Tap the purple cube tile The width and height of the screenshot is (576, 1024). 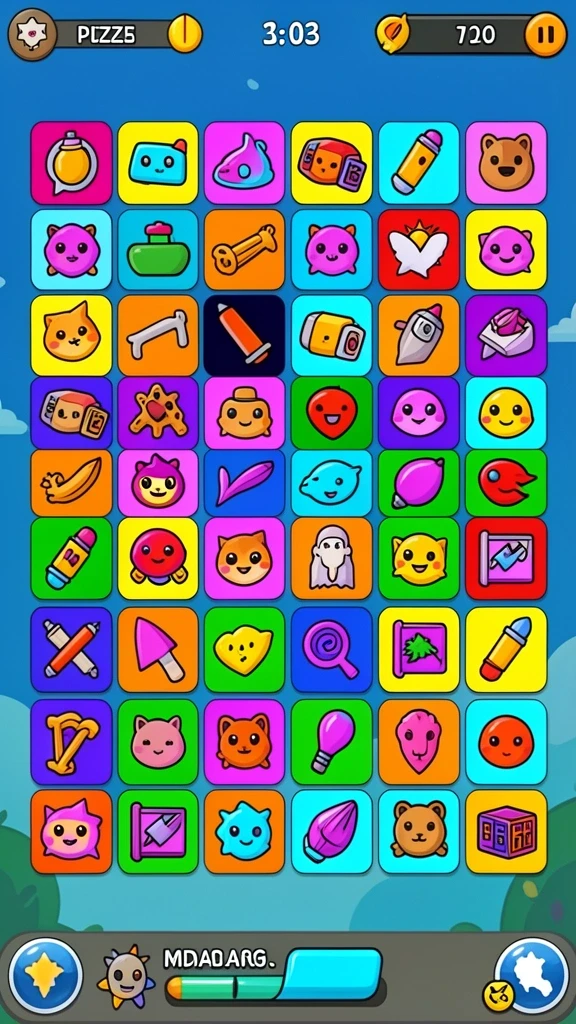(x=506, y=831)
